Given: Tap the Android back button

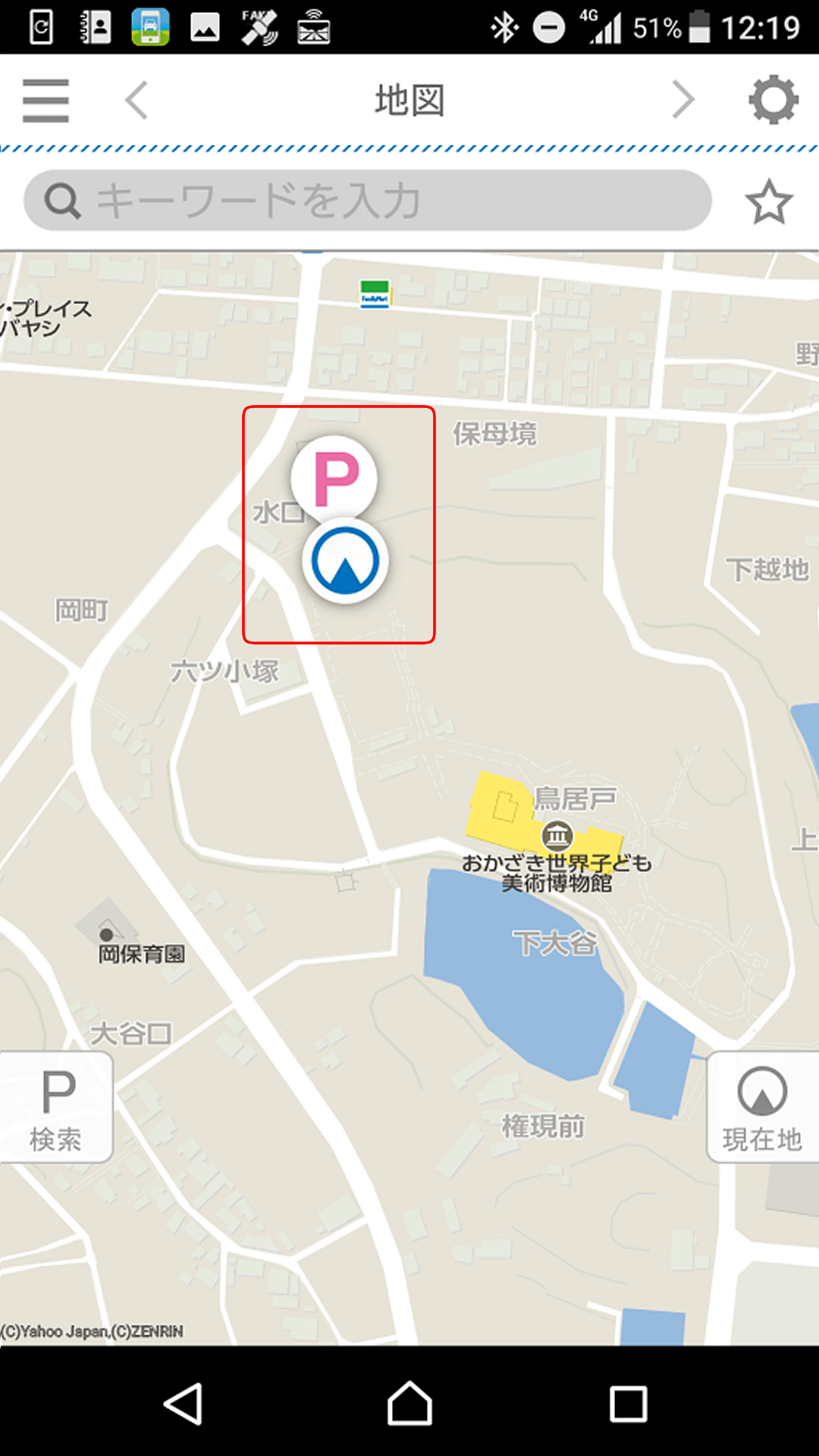Looking at the screenshot, I should point(183,1404).
